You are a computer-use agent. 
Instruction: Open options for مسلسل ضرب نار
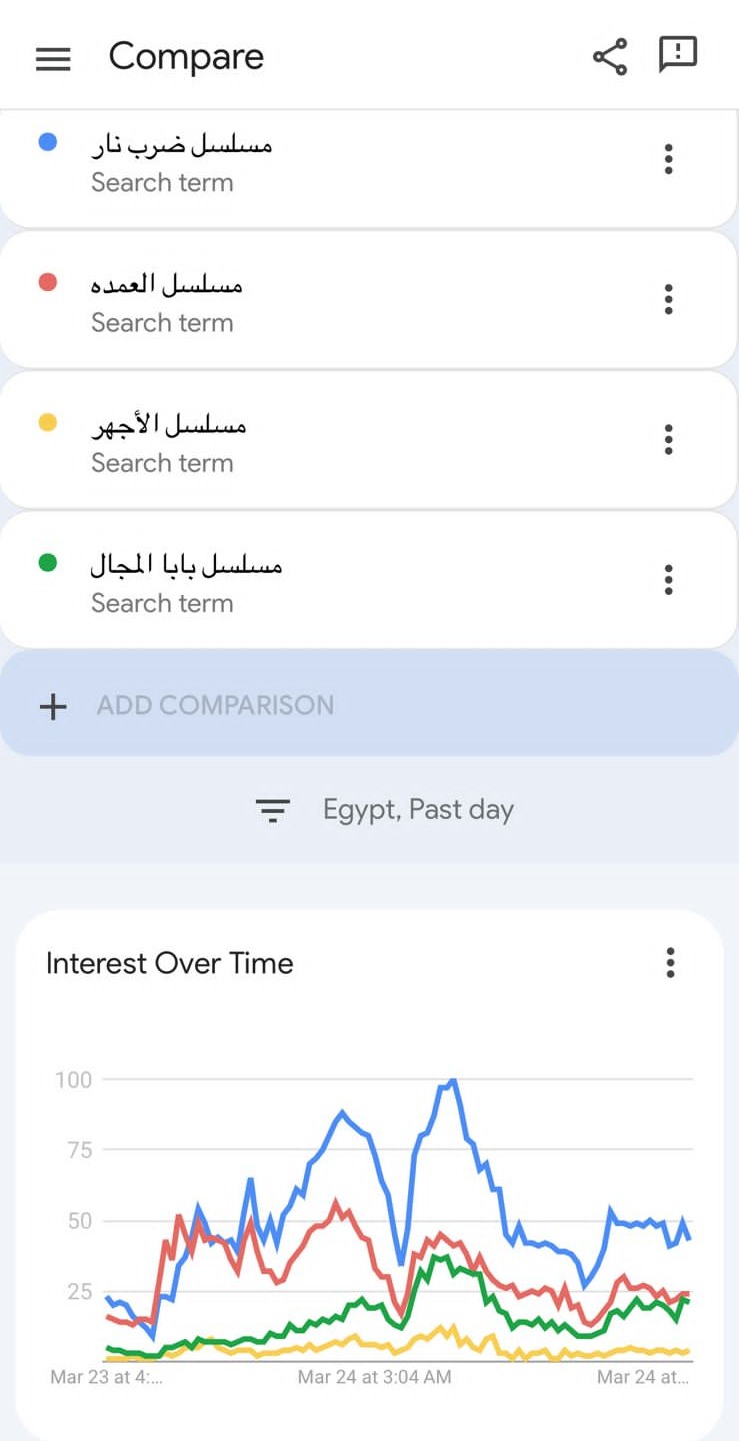pyautogui.click(x=669, y=159)
